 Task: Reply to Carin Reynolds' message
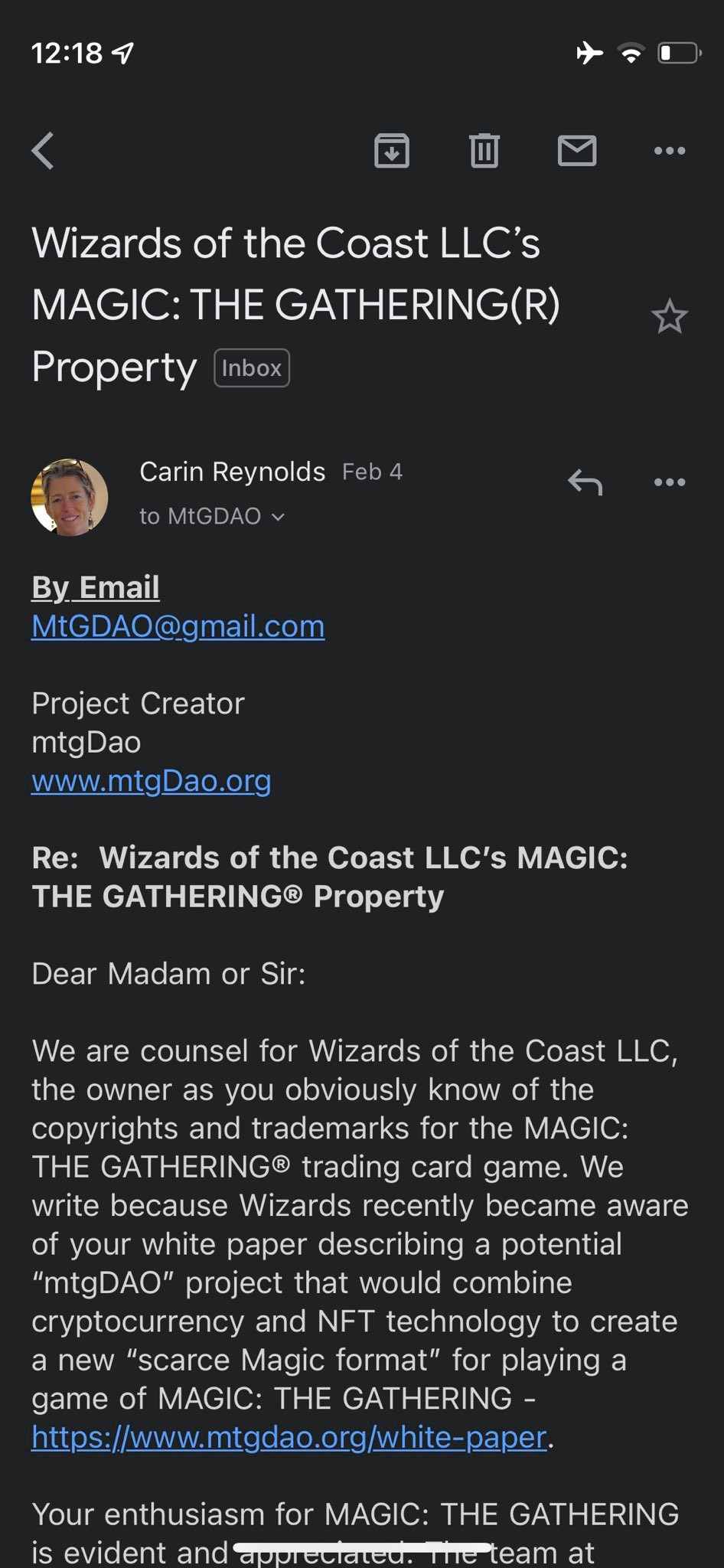pos(585,482)
